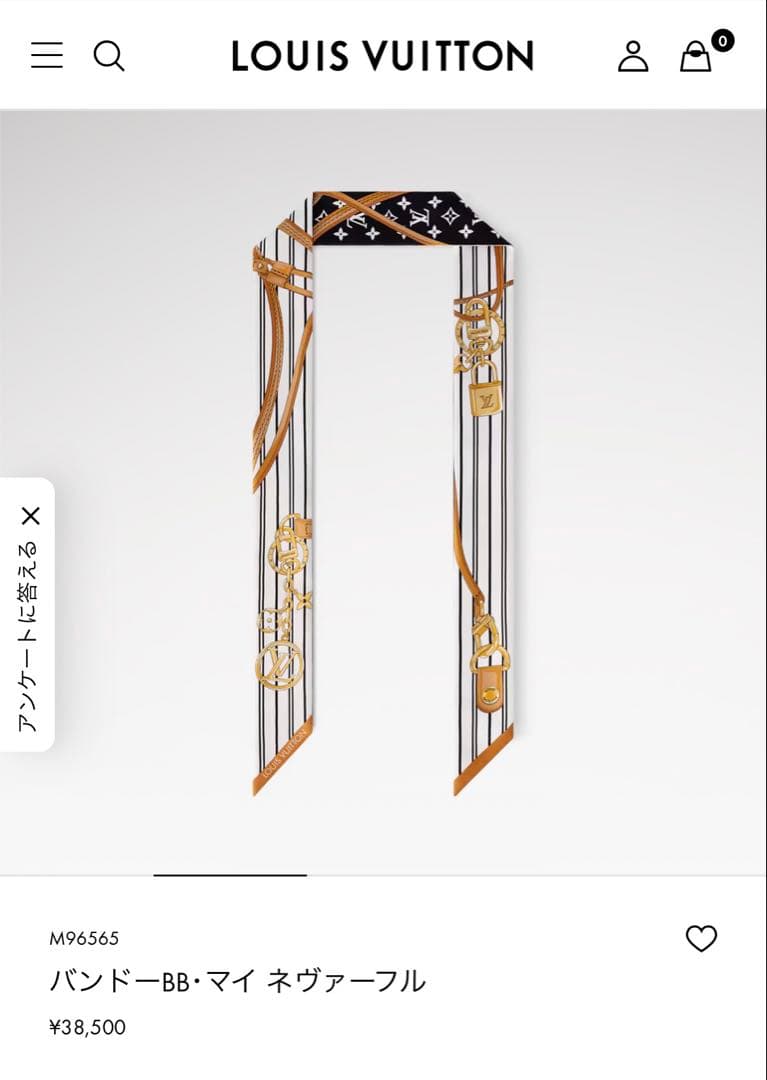This screenshot has width=767, height=1080.
Task: Tap the person silhouette icon
Action: pos(631,56)
